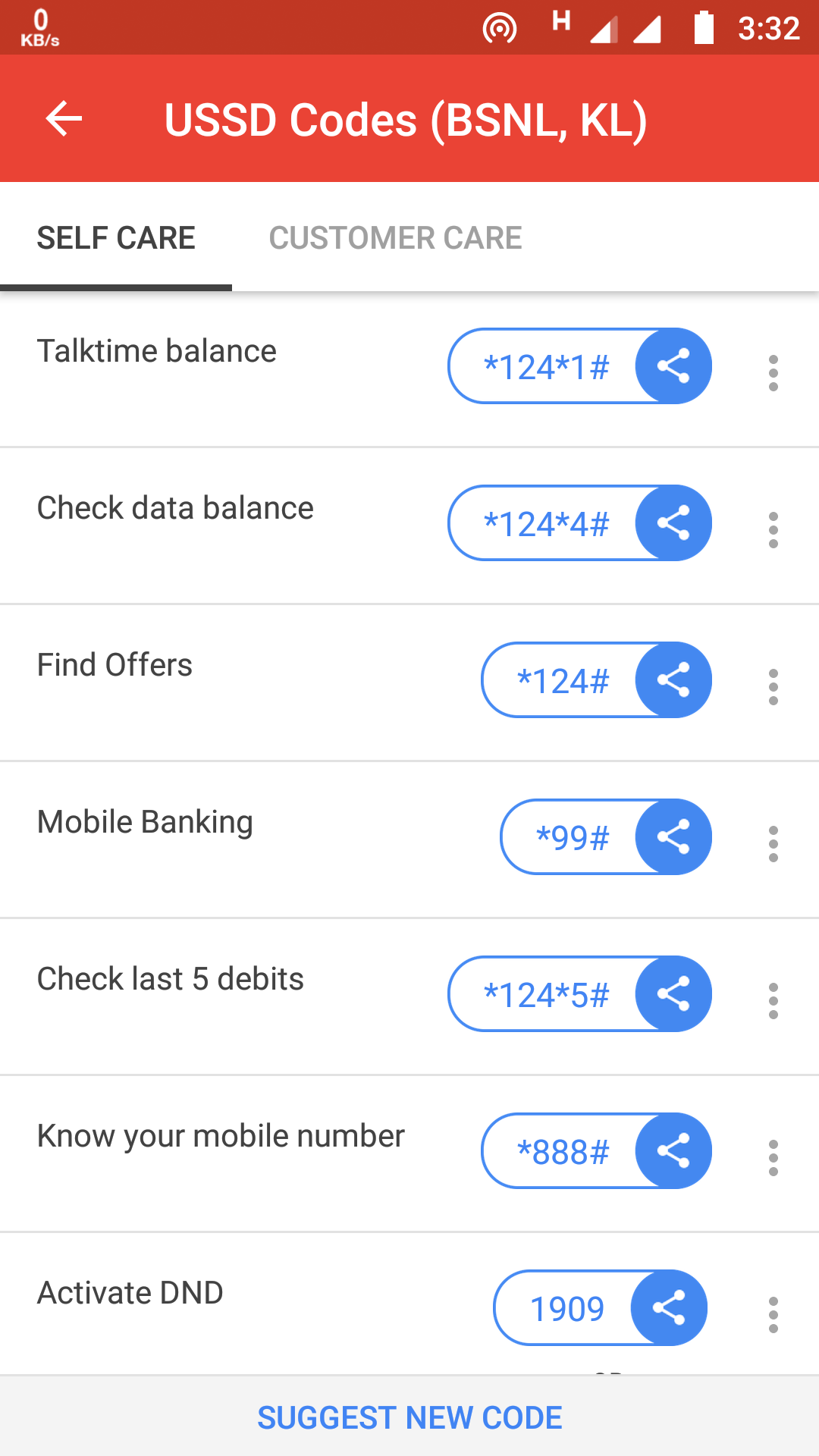Dial the Find Offers code *124#
Viewport: 819px width, 1456px height.
coord(563,681)
